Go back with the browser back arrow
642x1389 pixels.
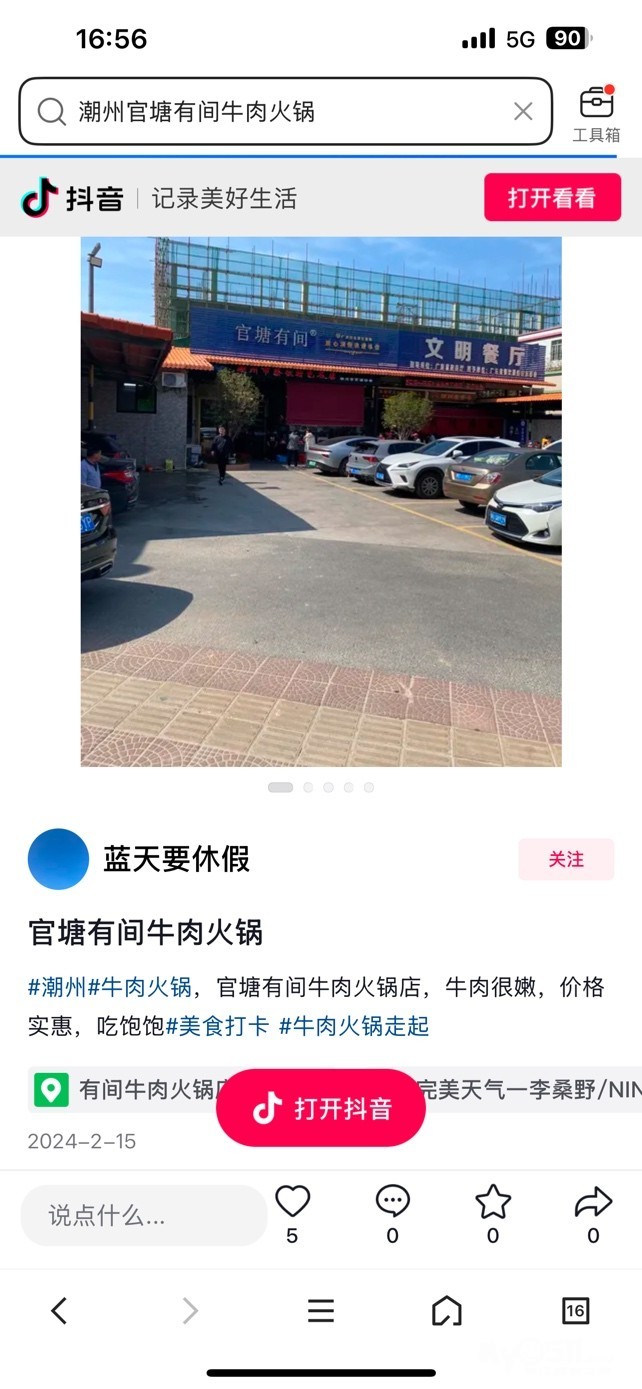59,1310
